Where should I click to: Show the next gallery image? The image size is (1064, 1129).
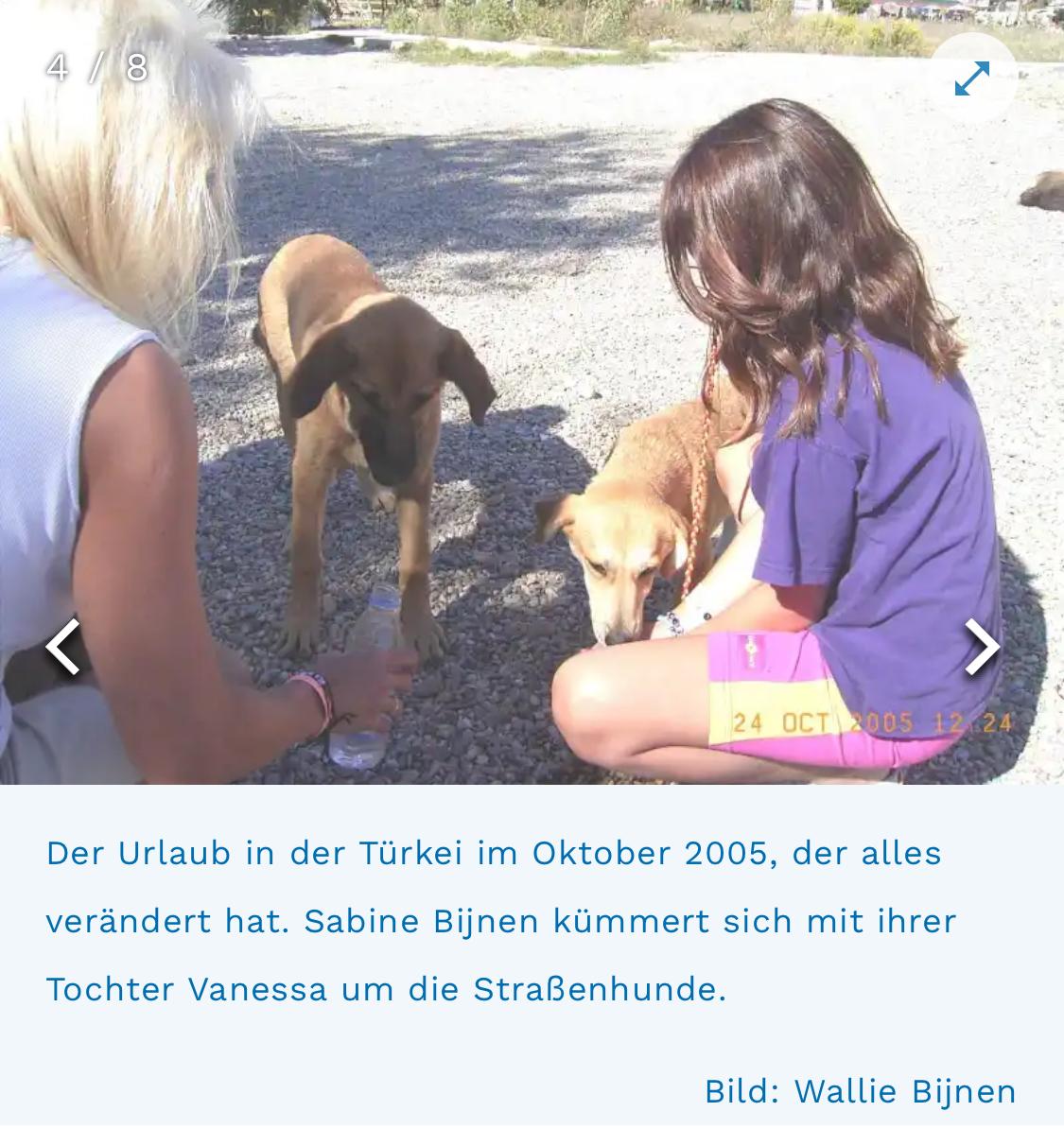[982, 647]
